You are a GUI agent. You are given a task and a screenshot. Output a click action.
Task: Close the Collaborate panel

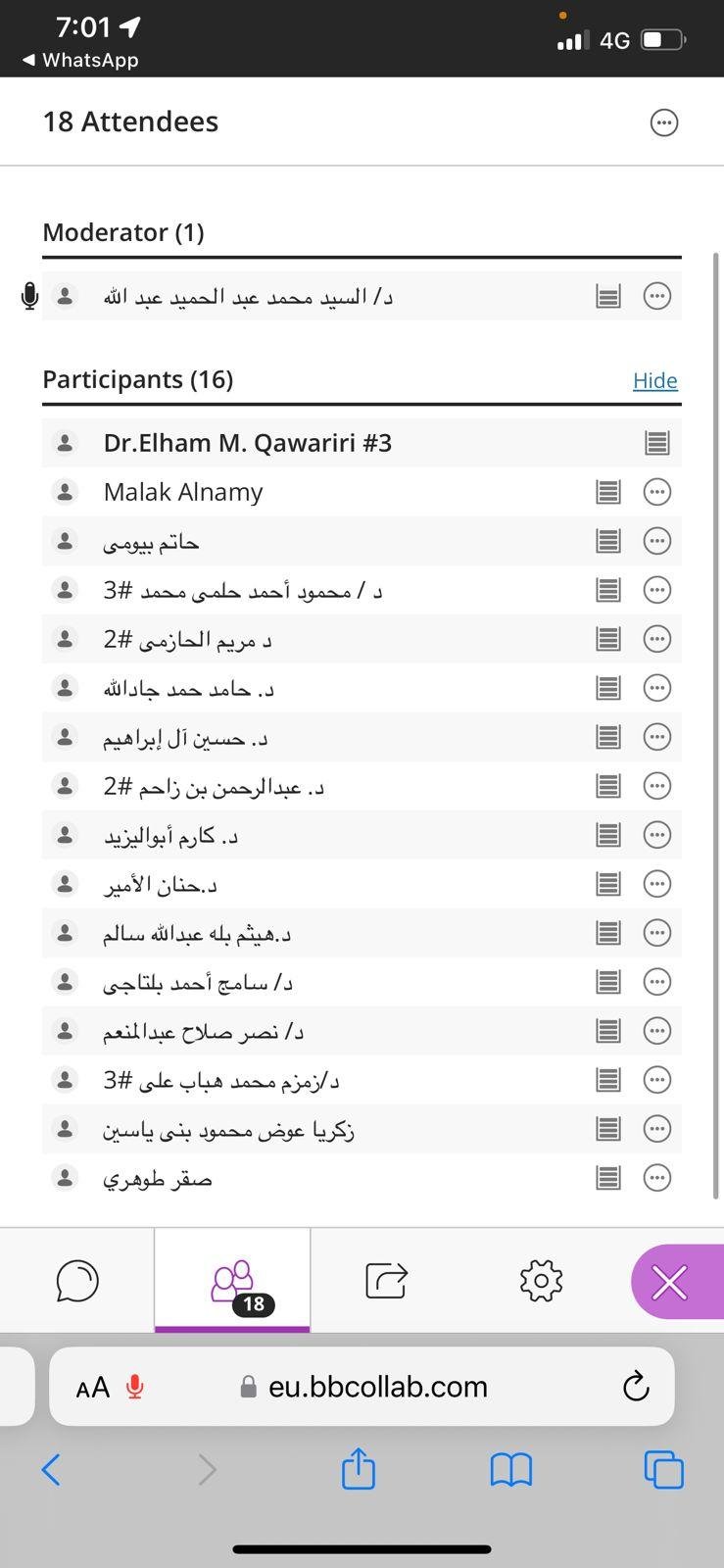pyautogui.click(x=670, y=1282)
